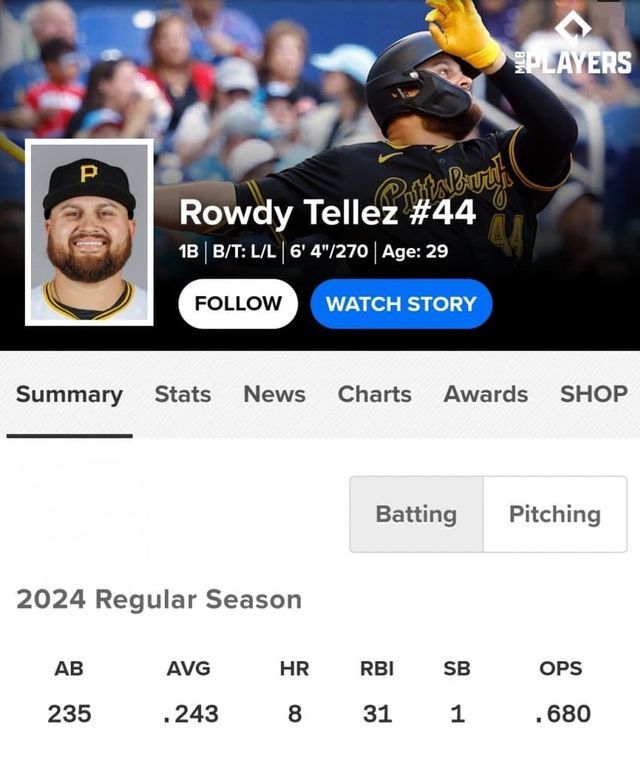Go to the Awards tab
Screen dimensions: 640x760
486,394
